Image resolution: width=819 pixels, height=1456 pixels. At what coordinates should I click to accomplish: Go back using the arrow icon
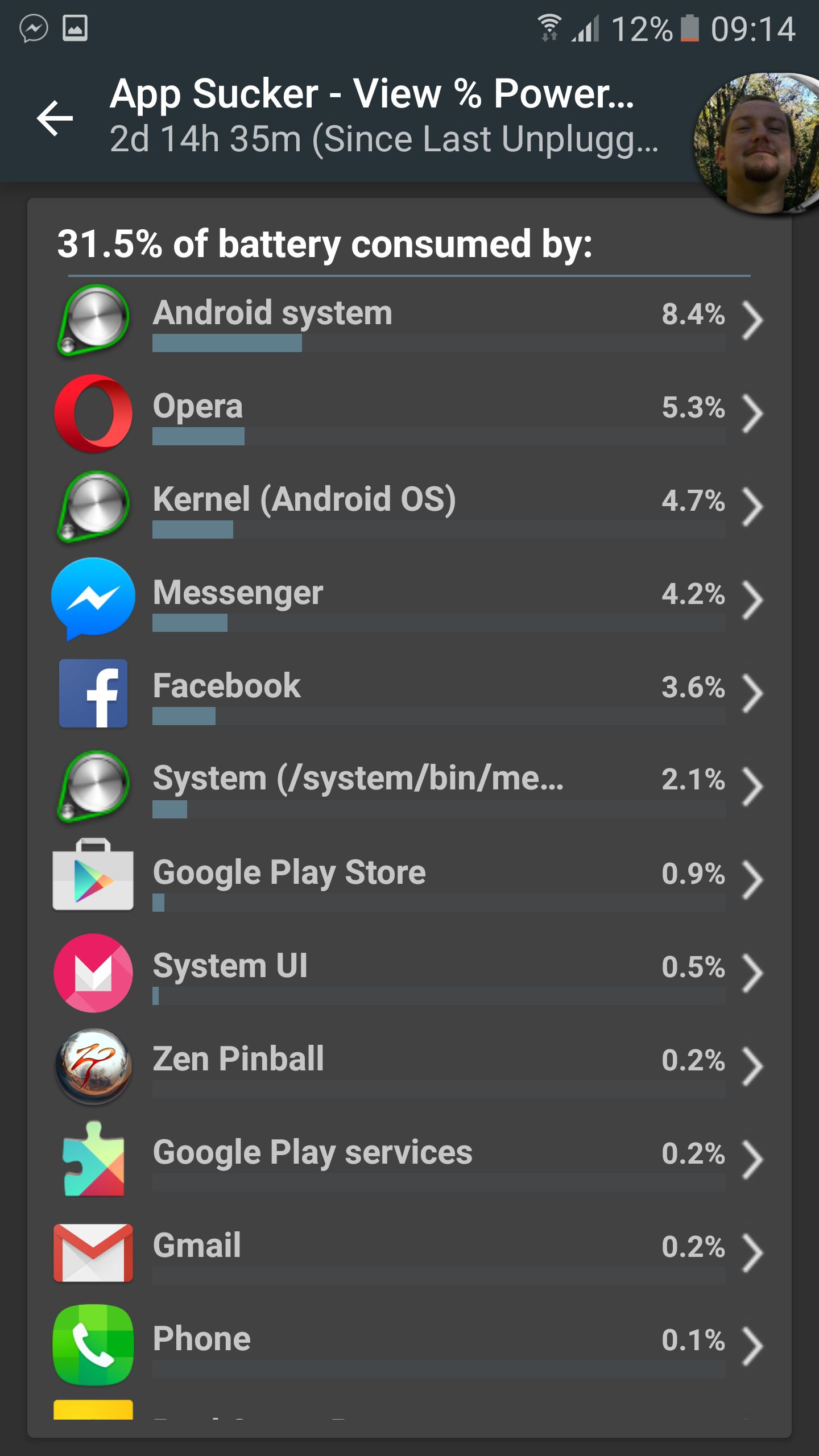point(55,118)
